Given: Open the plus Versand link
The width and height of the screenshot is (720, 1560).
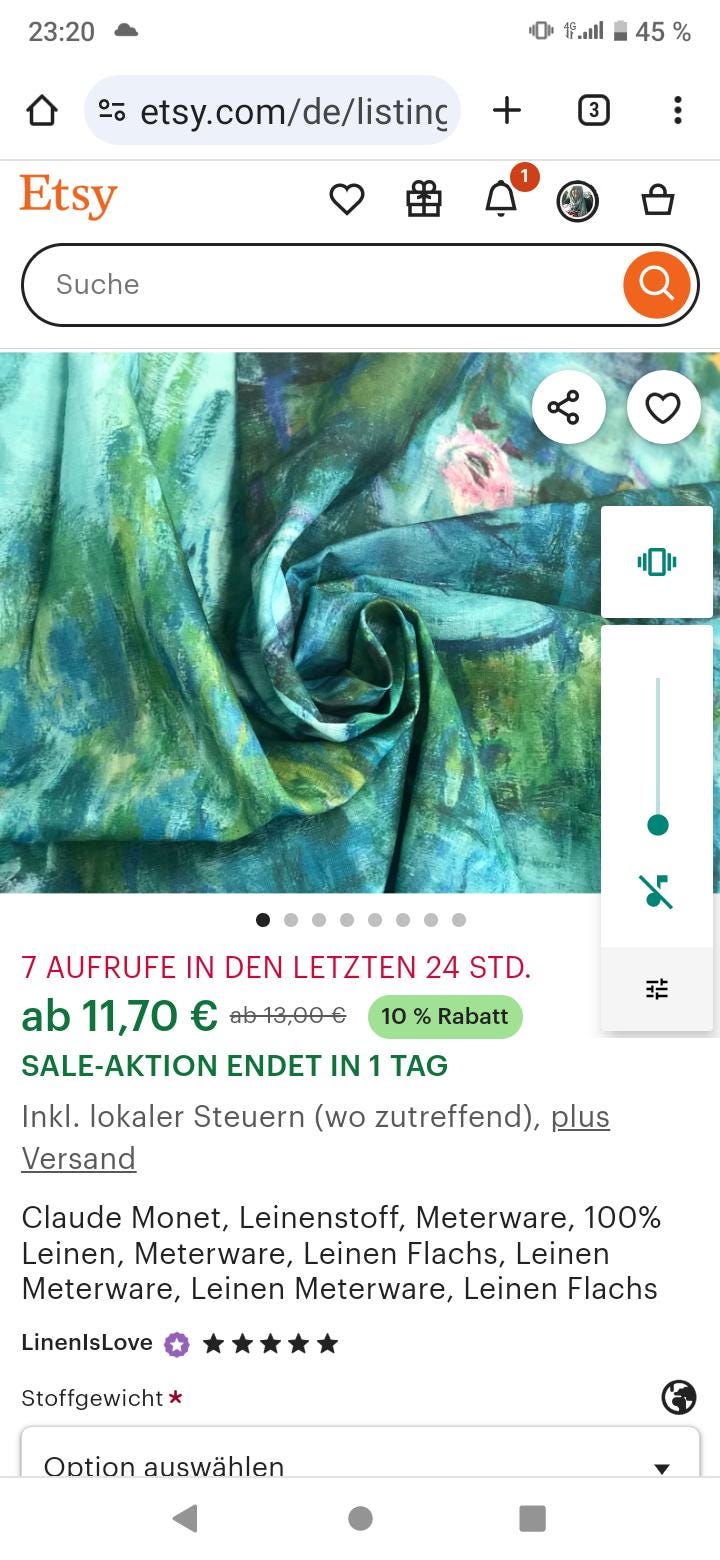Looking at the screenshot, I should tap(316, 1137).
